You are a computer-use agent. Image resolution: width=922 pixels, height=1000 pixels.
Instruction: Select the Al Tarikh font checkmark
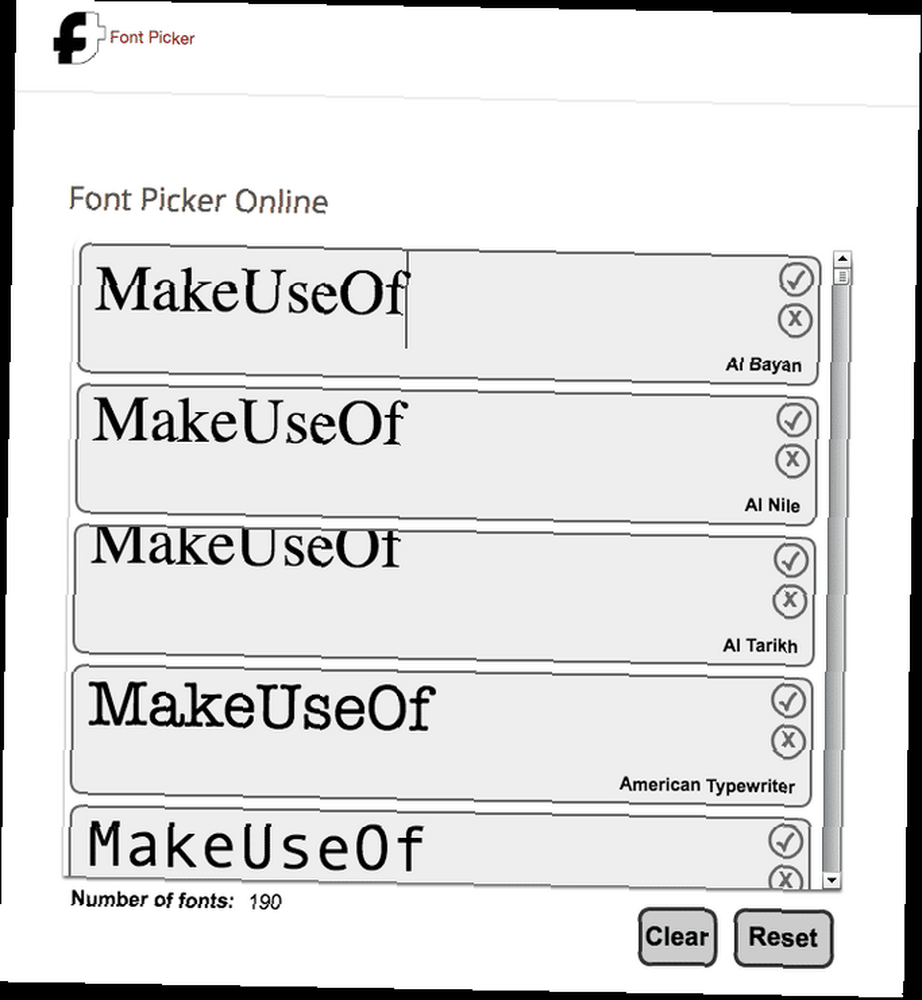(791, 561)
